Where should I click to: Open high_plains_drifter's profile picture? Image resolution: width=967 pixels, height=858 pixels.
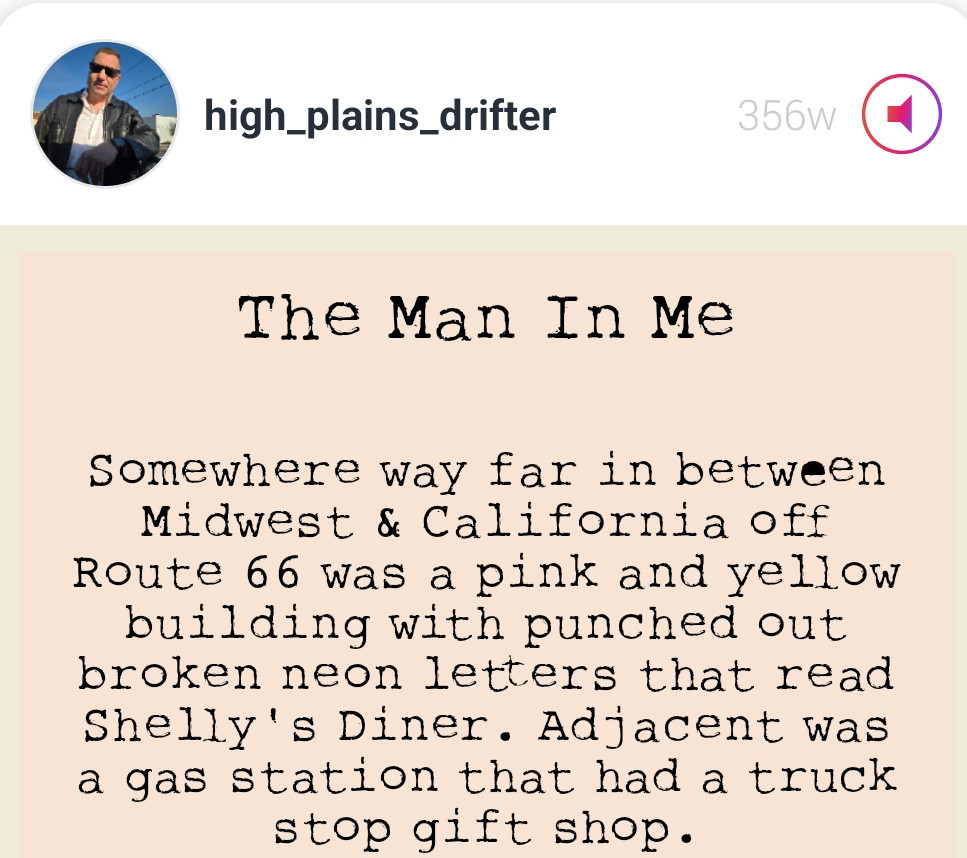pyautogui.click(x=105, y=114)
